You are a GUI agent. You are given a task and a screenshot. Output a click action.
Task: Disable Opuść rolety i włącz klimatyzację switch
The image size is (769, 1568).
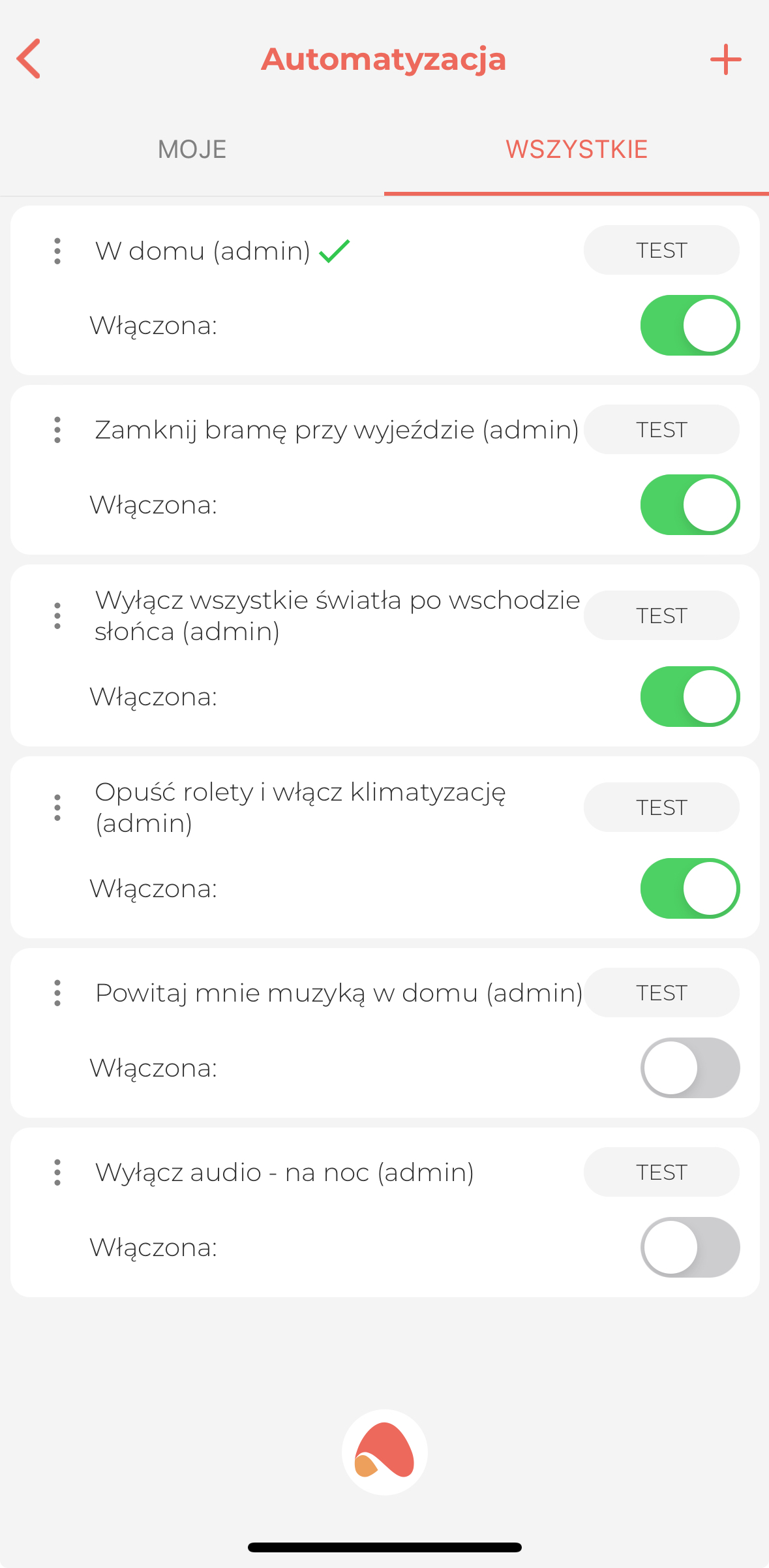tap(690, 888)
